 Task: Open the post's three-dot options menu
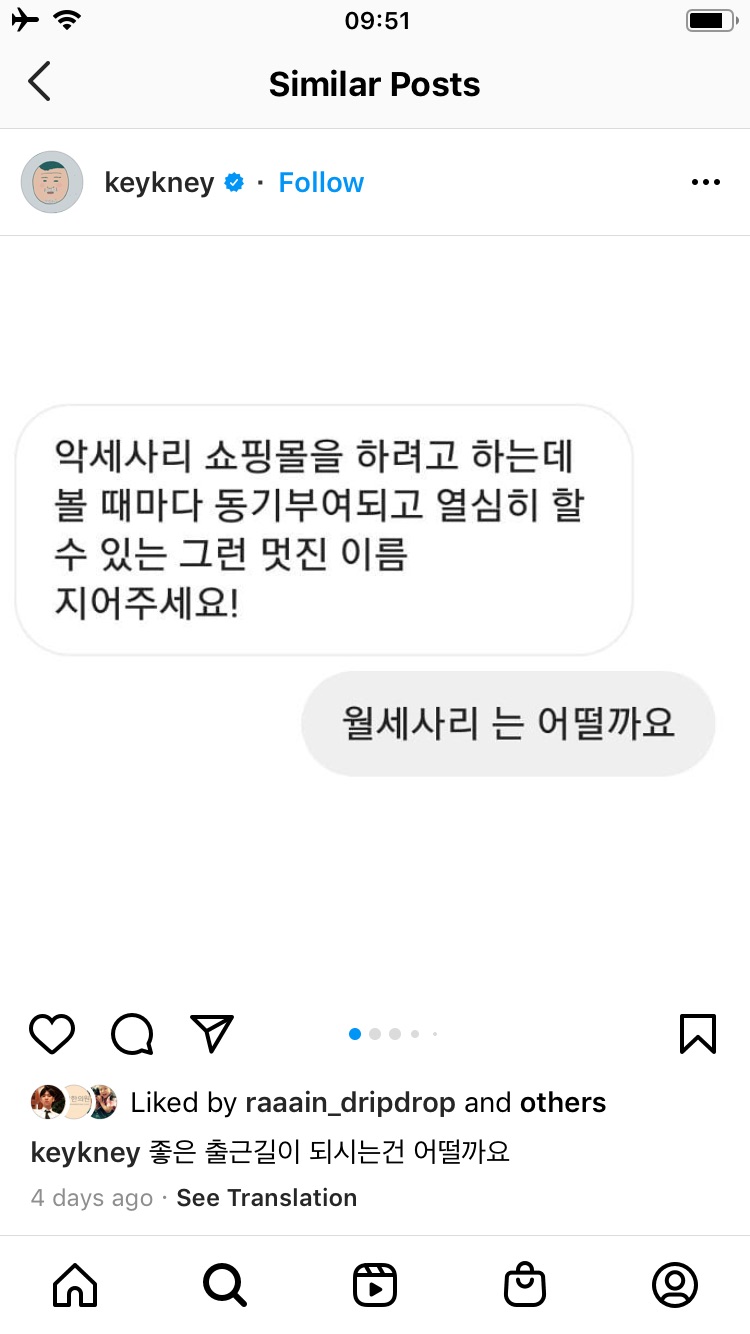[x=705, y=182]
